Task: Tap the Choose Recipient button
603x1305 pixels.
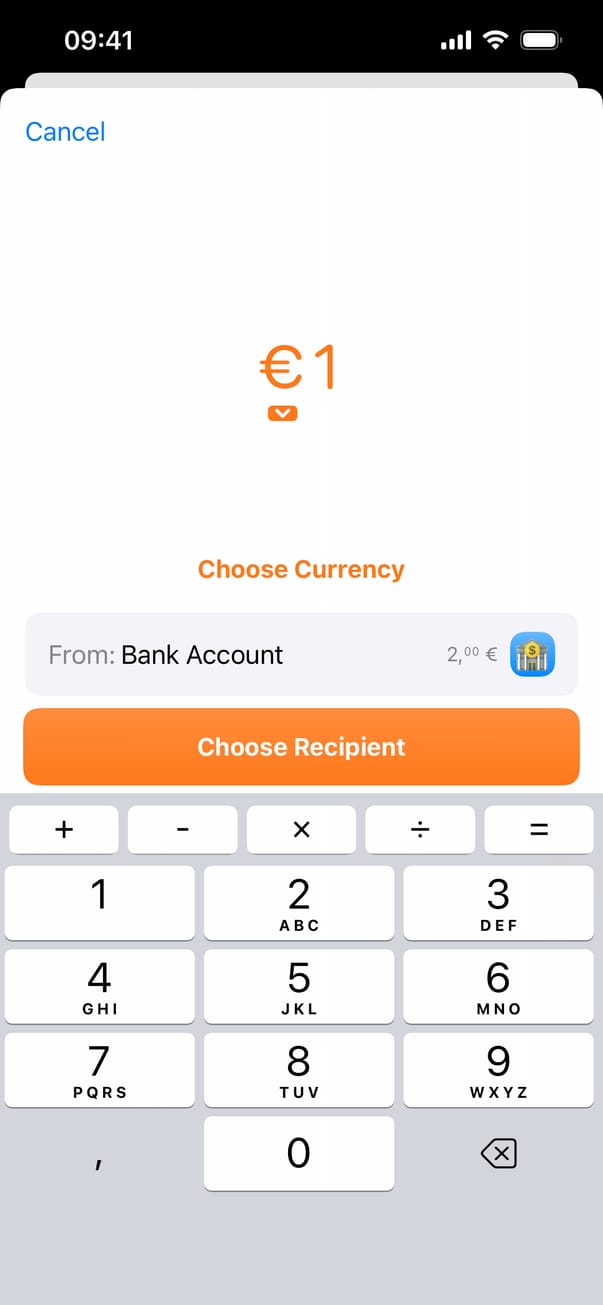Action: coord(301,747)
